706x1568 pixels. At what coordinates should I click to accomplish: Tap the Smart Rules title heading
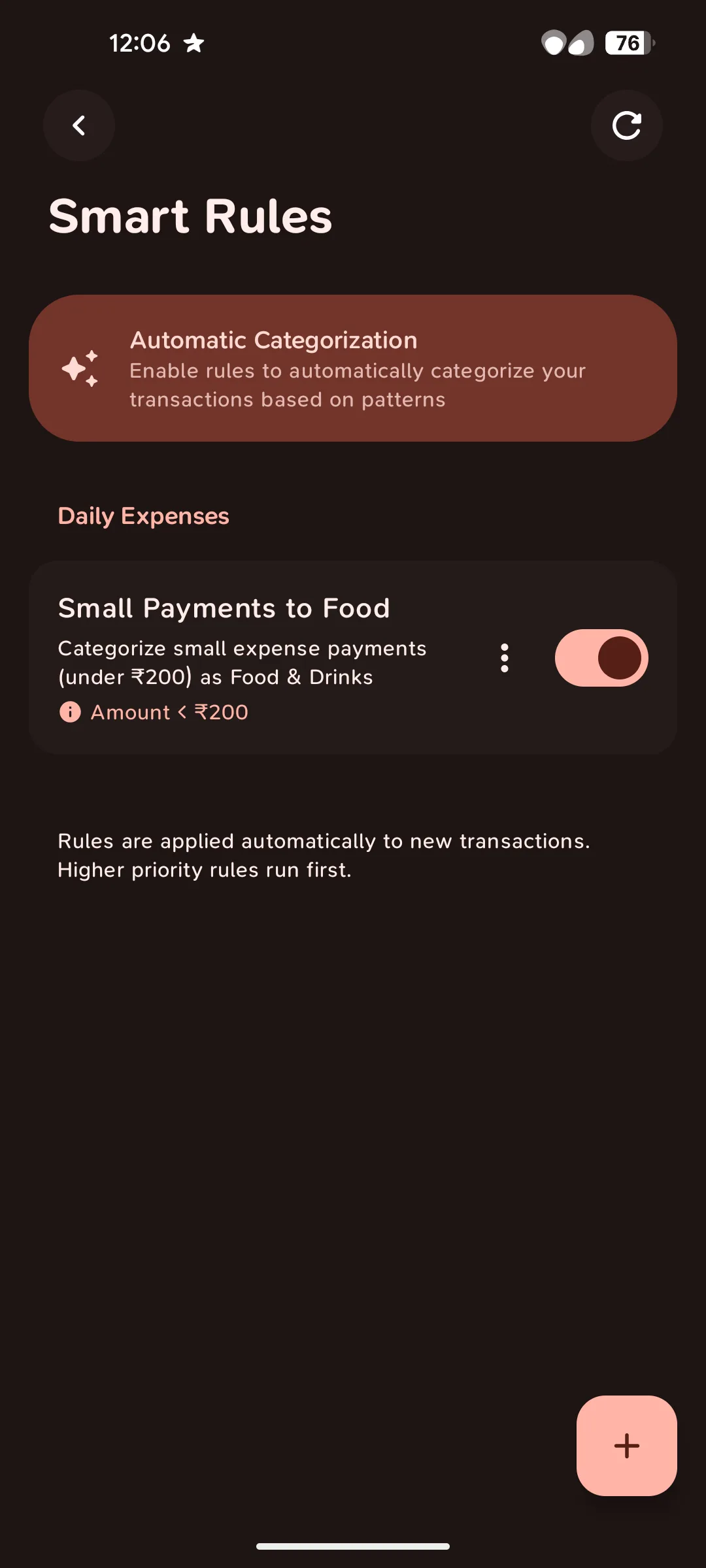pyautogui.click(x=191, y=216)
